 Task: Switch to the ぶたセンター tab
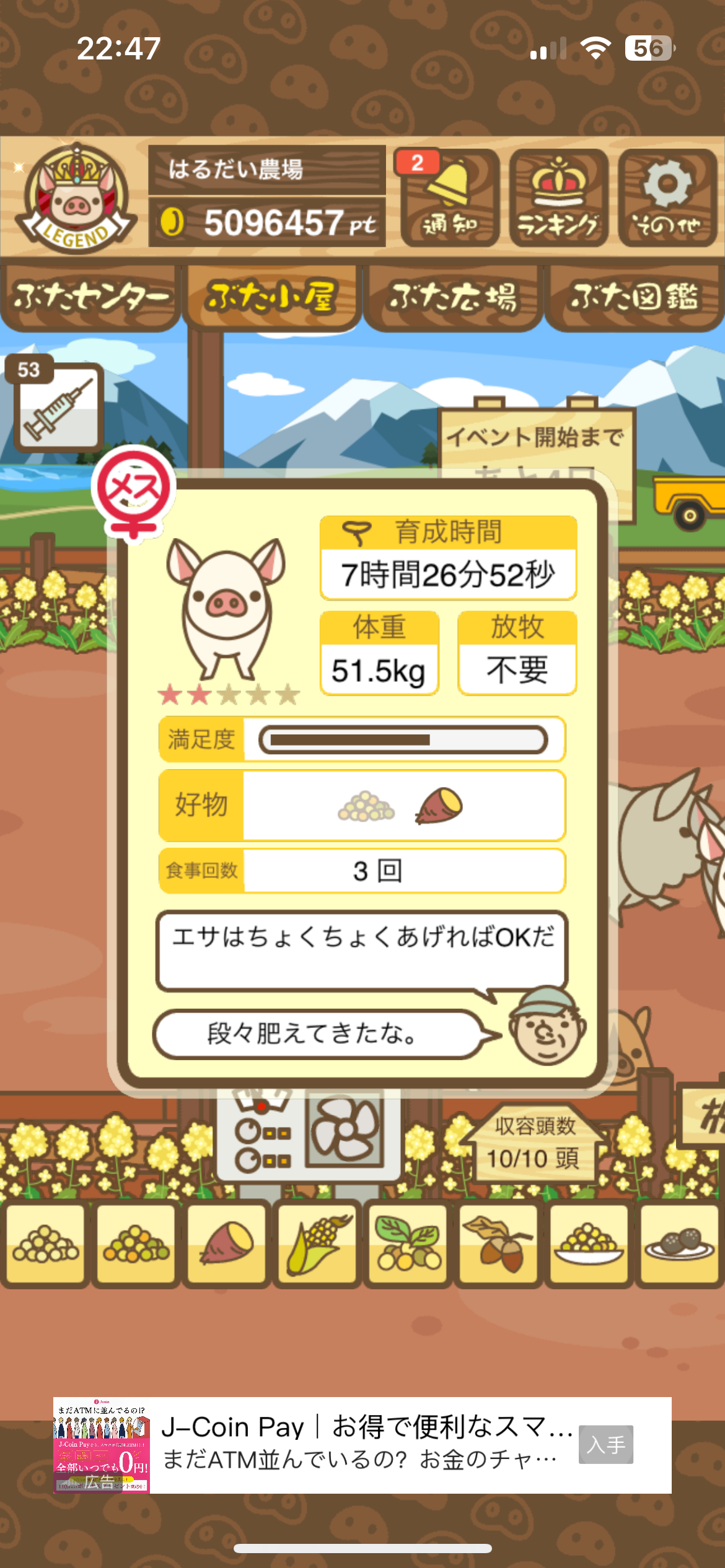90,298
